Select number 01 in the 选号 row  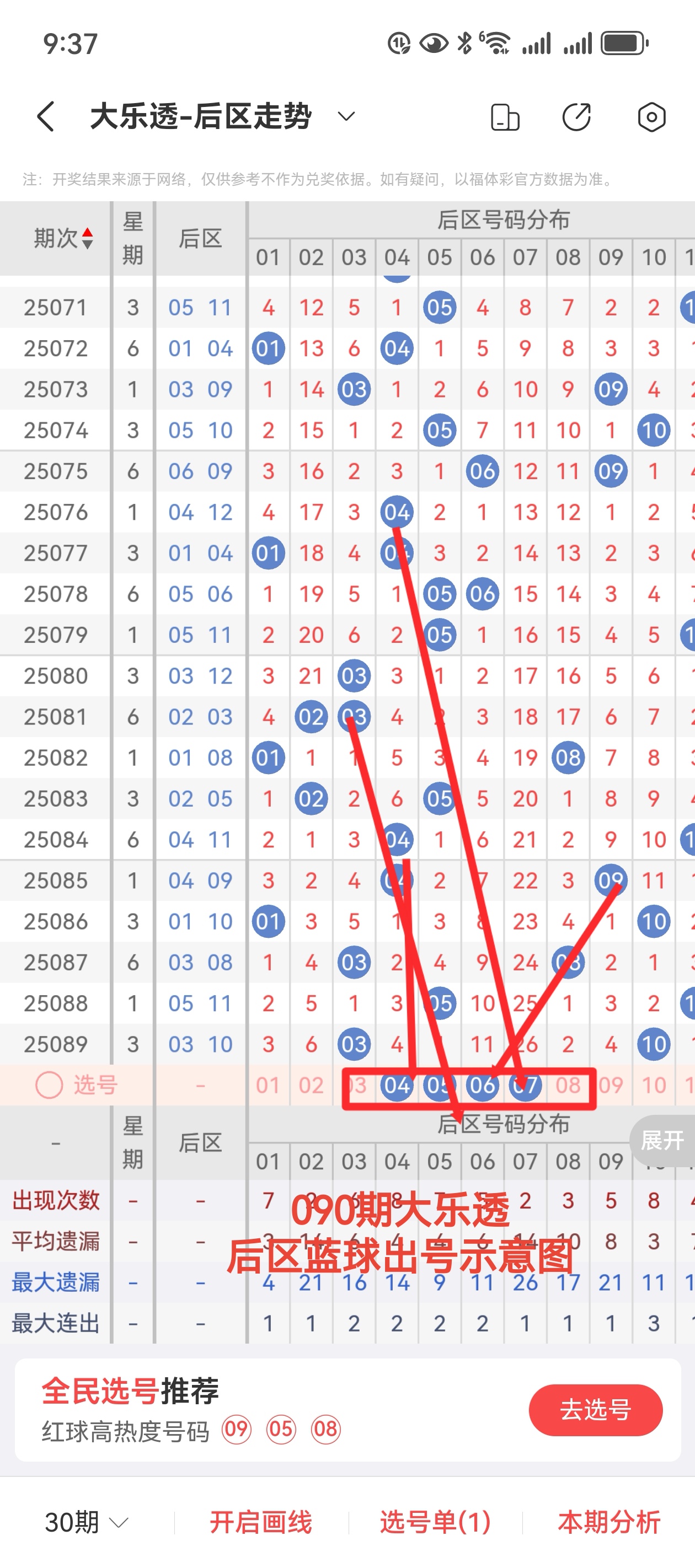(x=268, y=1084)
